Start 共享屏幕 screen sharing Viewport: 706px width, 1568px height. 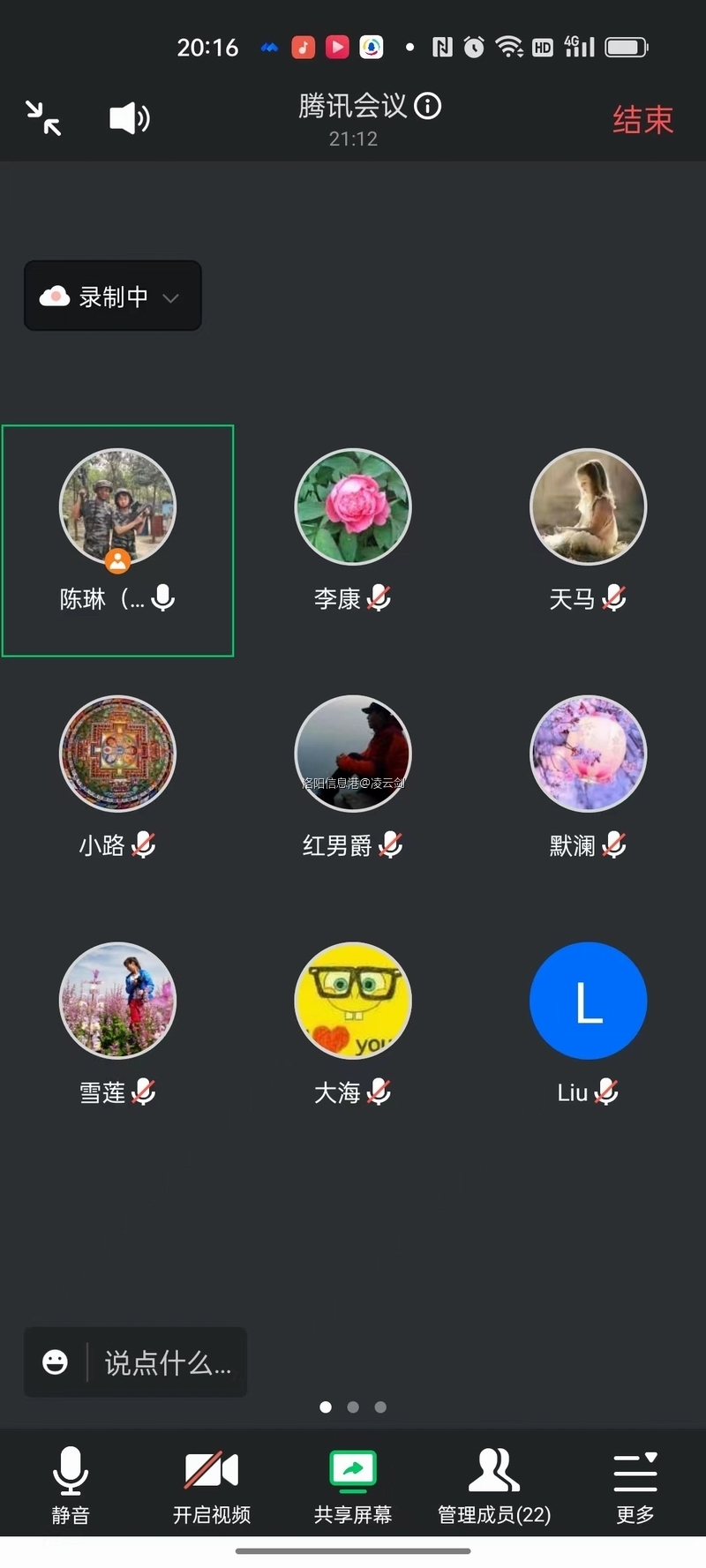tap(353, 1485)
